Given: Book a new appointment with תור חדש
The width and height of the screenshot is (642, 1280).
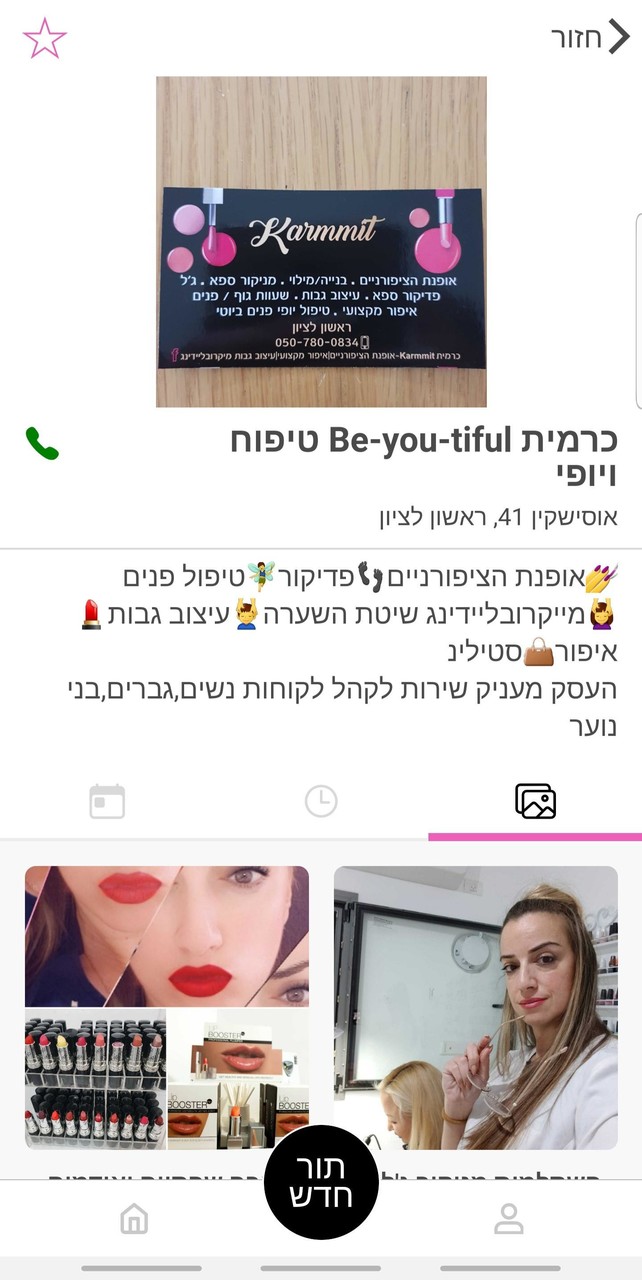Looking at the screenshot, I should [321, 1182].
